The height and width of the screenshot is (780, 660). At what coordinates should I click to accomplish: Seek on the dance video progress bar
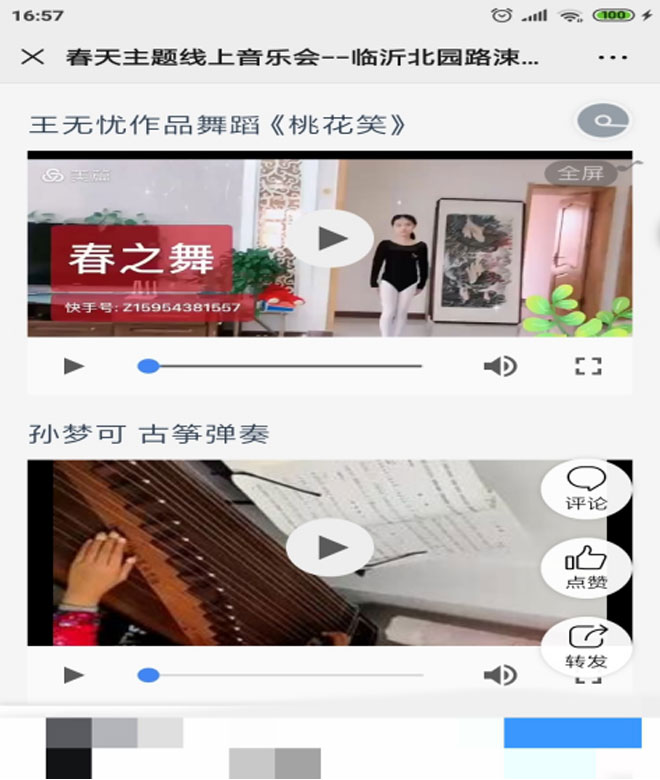click(280, 366)
